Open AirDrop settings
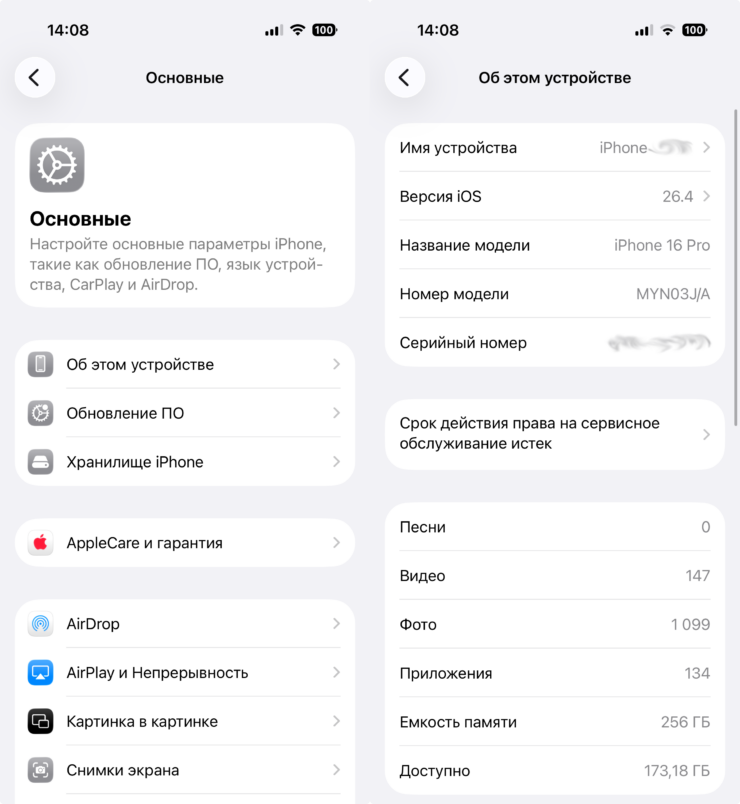The width and height of the screenshot is (740, 804). [185, 624]
